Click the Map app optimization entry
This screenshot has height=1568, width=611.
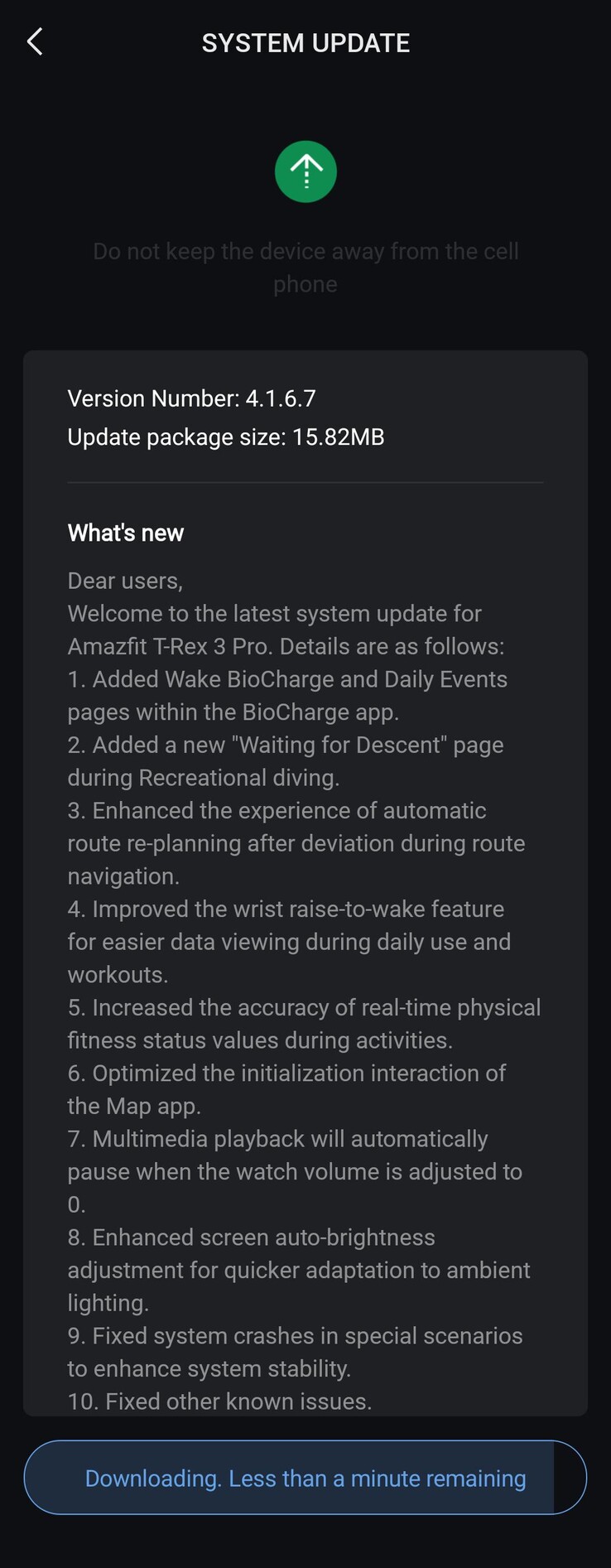click(286, 1088)
